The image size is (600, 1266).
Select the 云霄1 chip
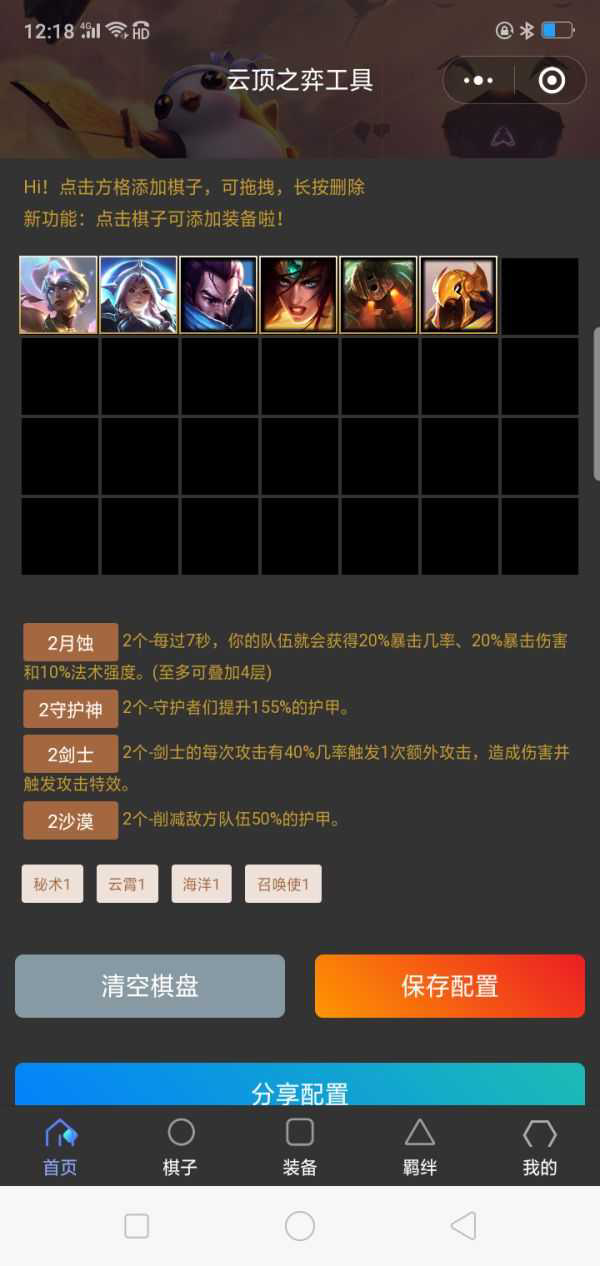click(x=127, y=884)
